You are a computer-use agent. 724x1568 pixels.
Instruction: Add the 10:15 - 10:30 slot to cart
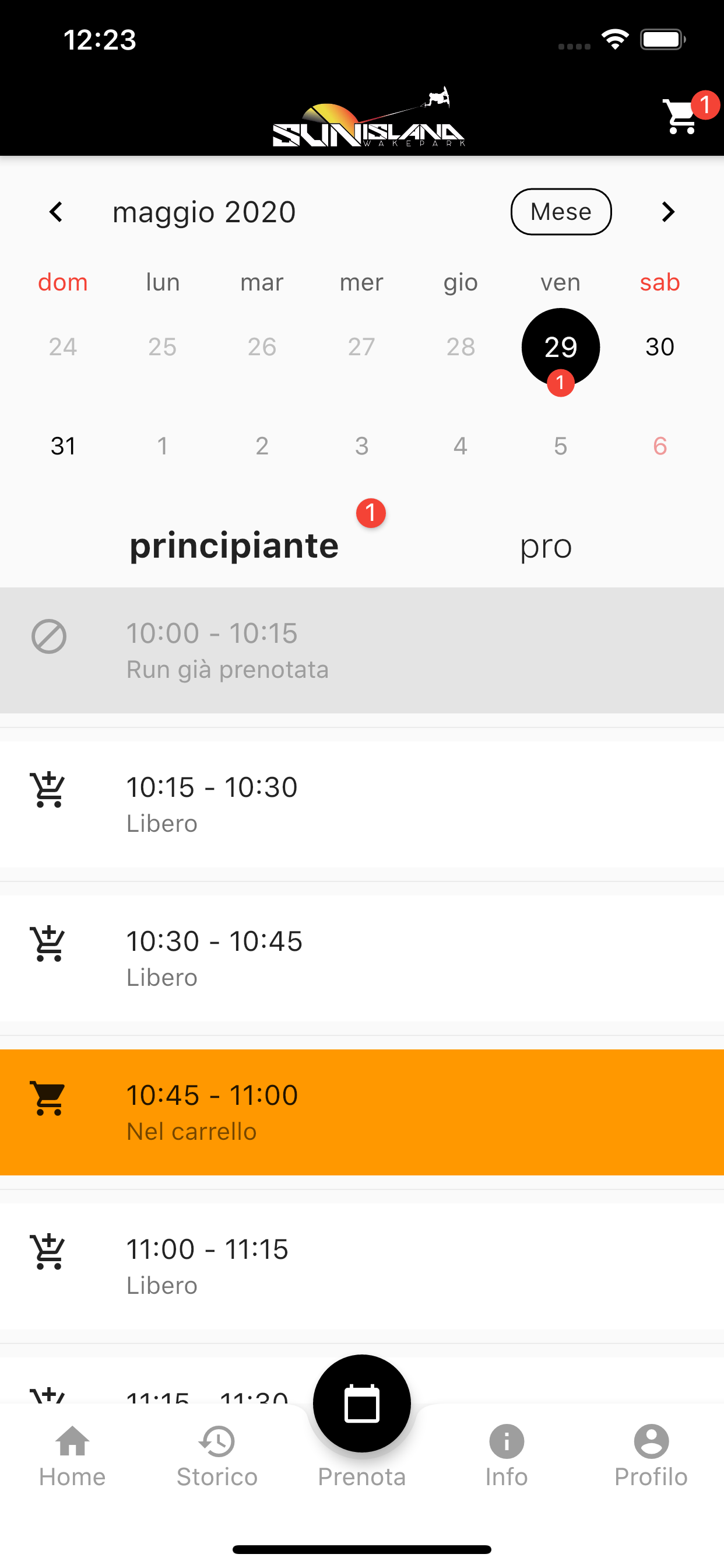[x=362, y=804]
